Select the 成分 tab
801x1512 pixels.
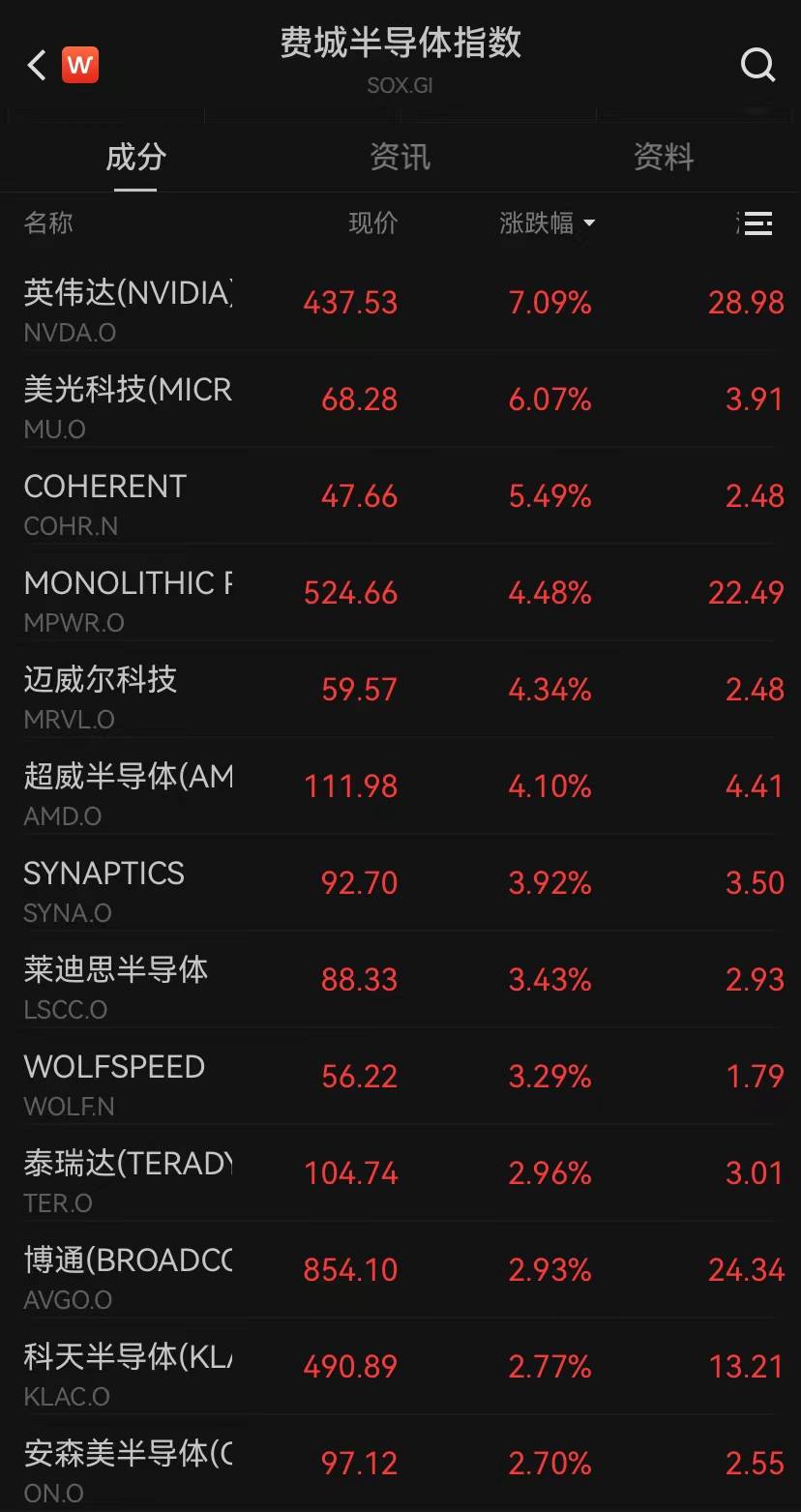pyautogui.click(x=135, y=157)
